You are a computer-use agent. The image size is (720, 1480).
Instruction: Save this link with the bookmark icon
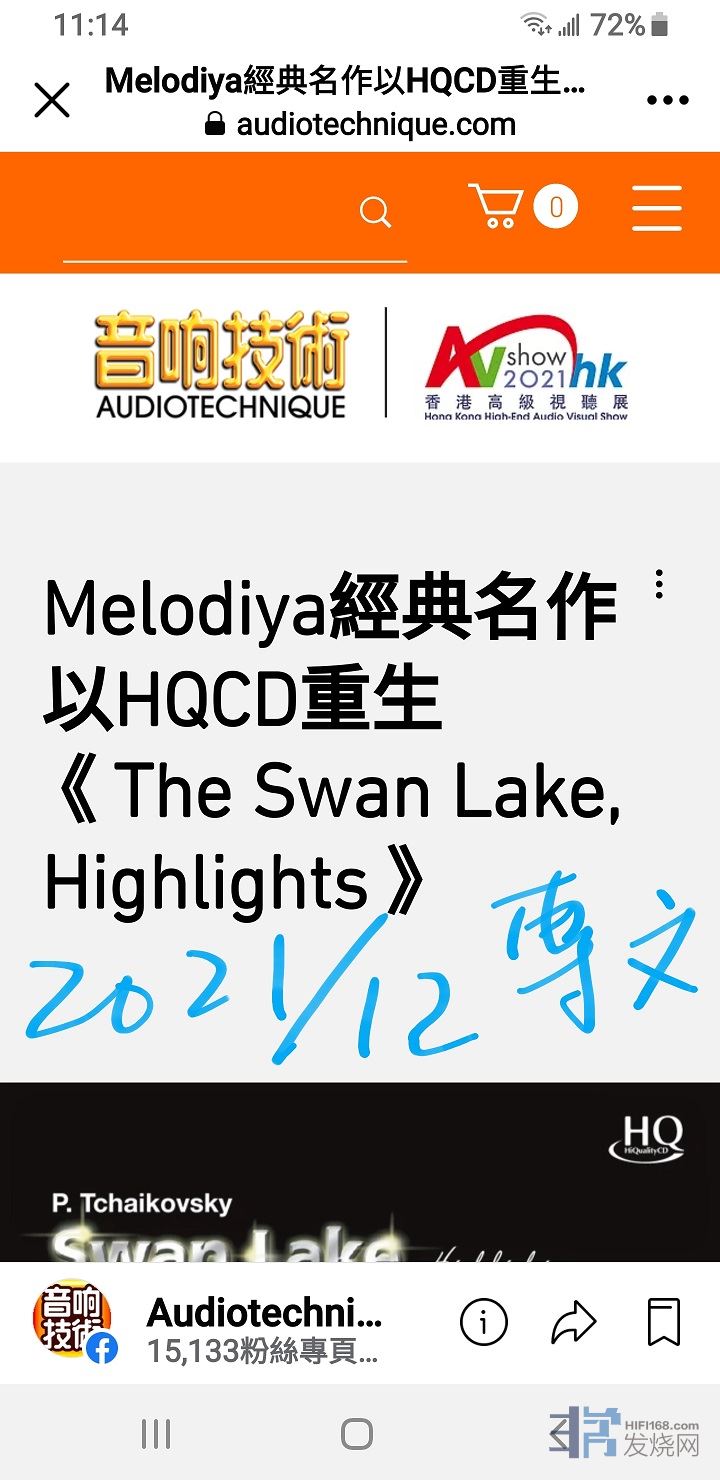click(x=663, y=1323)
